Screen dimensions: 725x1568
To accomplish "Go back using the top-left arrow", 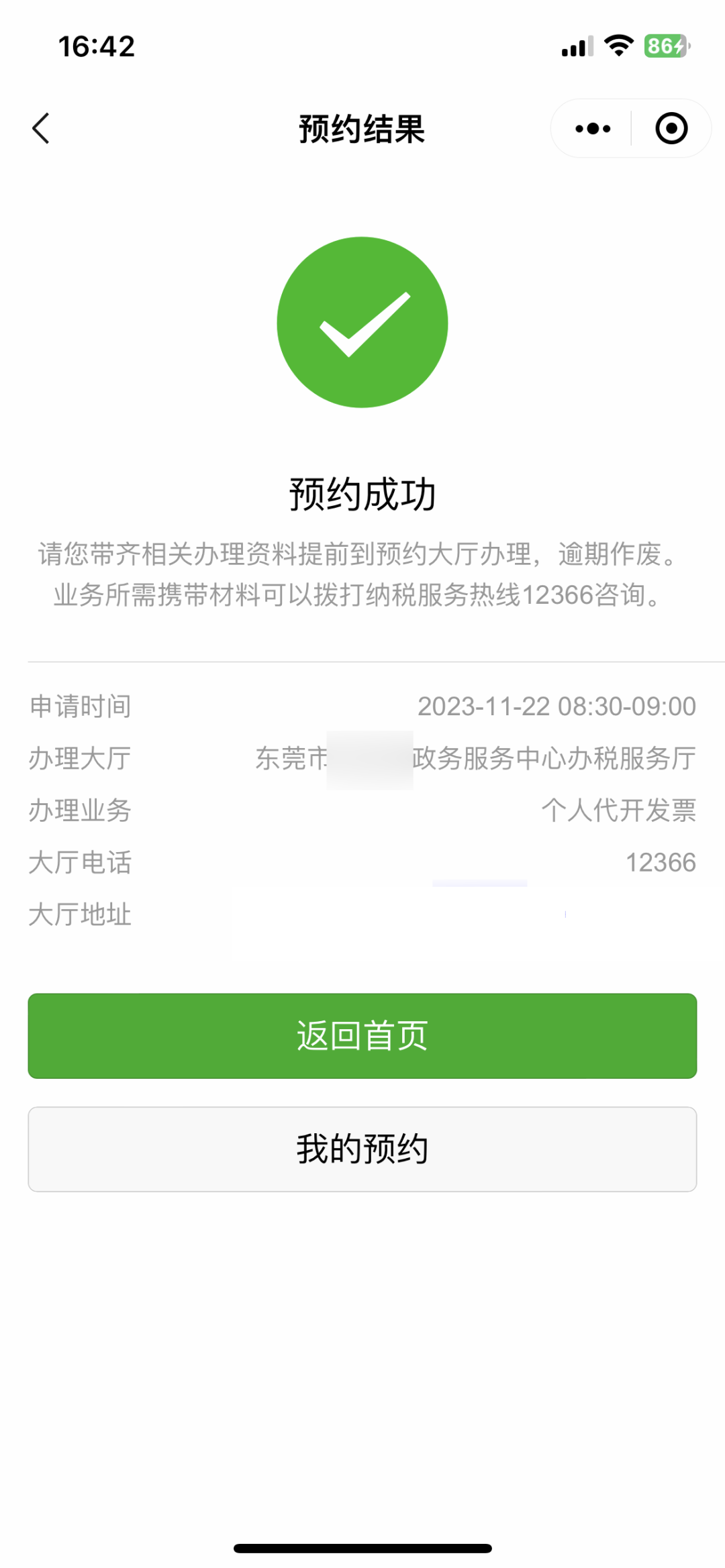I will (41, 128).
